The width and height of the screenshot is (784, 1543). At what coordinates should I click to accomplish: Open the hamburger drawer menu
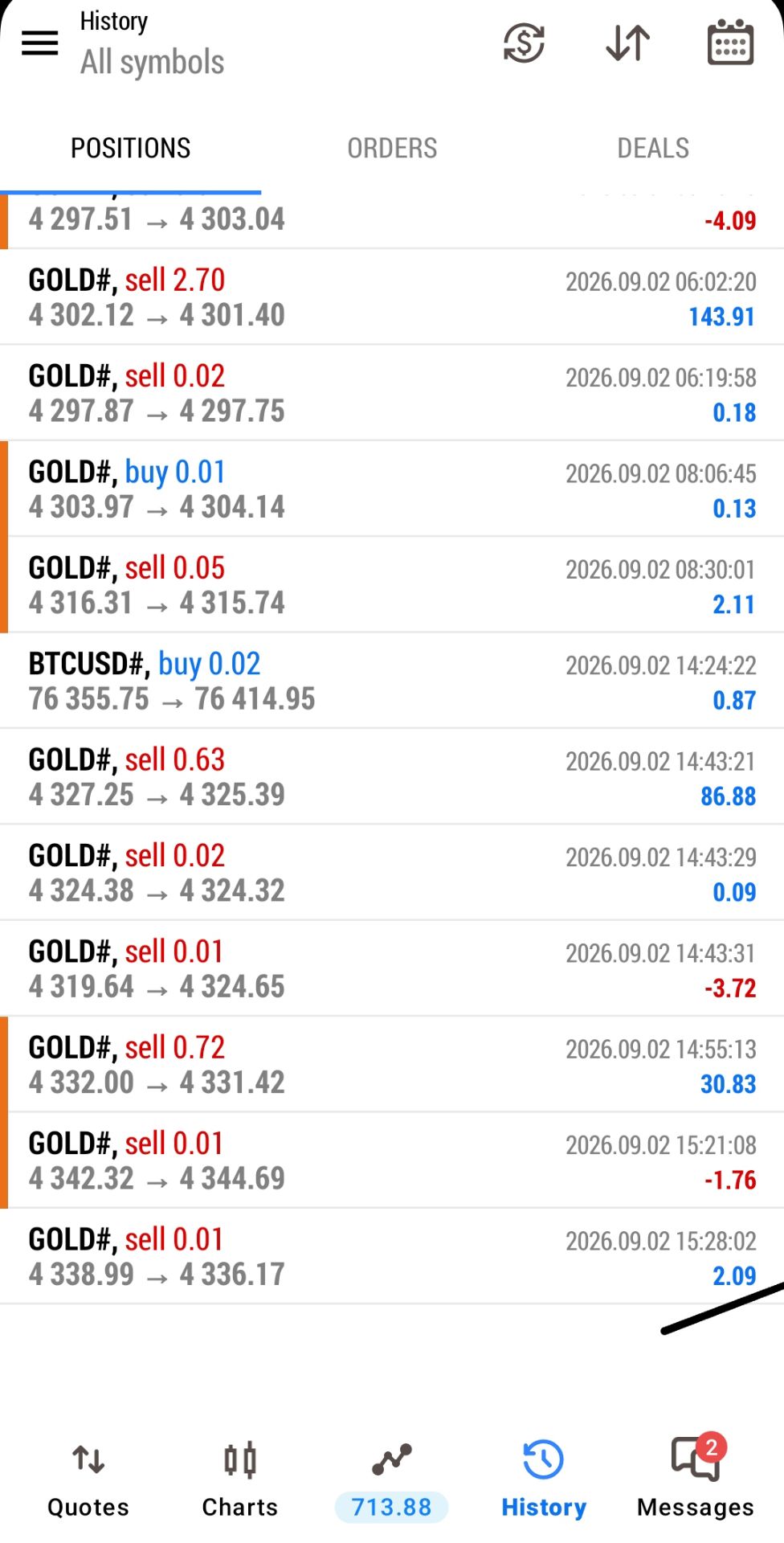39,43
